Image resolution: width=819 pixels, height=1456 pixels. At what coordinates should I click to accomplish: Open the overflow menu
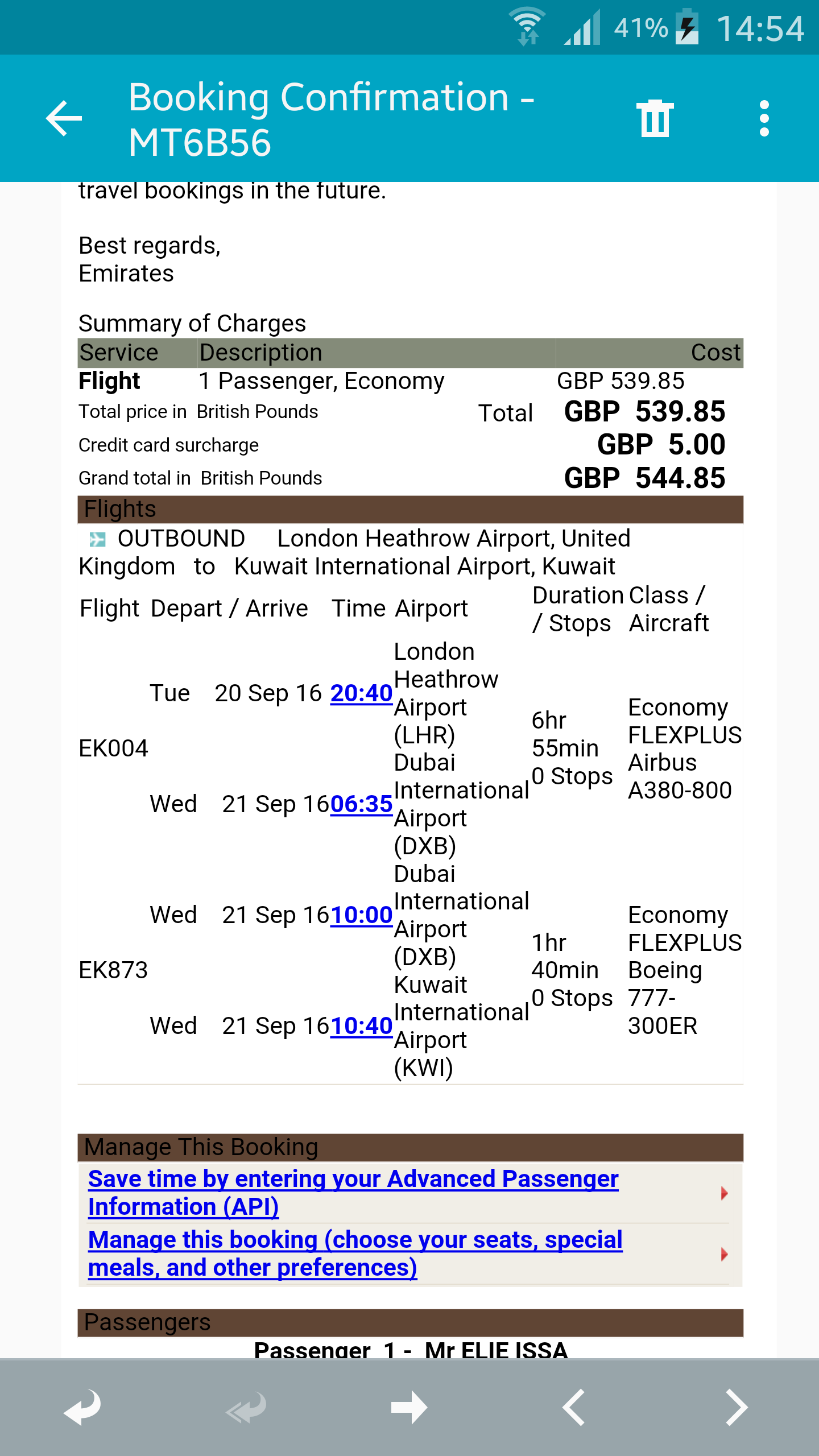[764, 118]
